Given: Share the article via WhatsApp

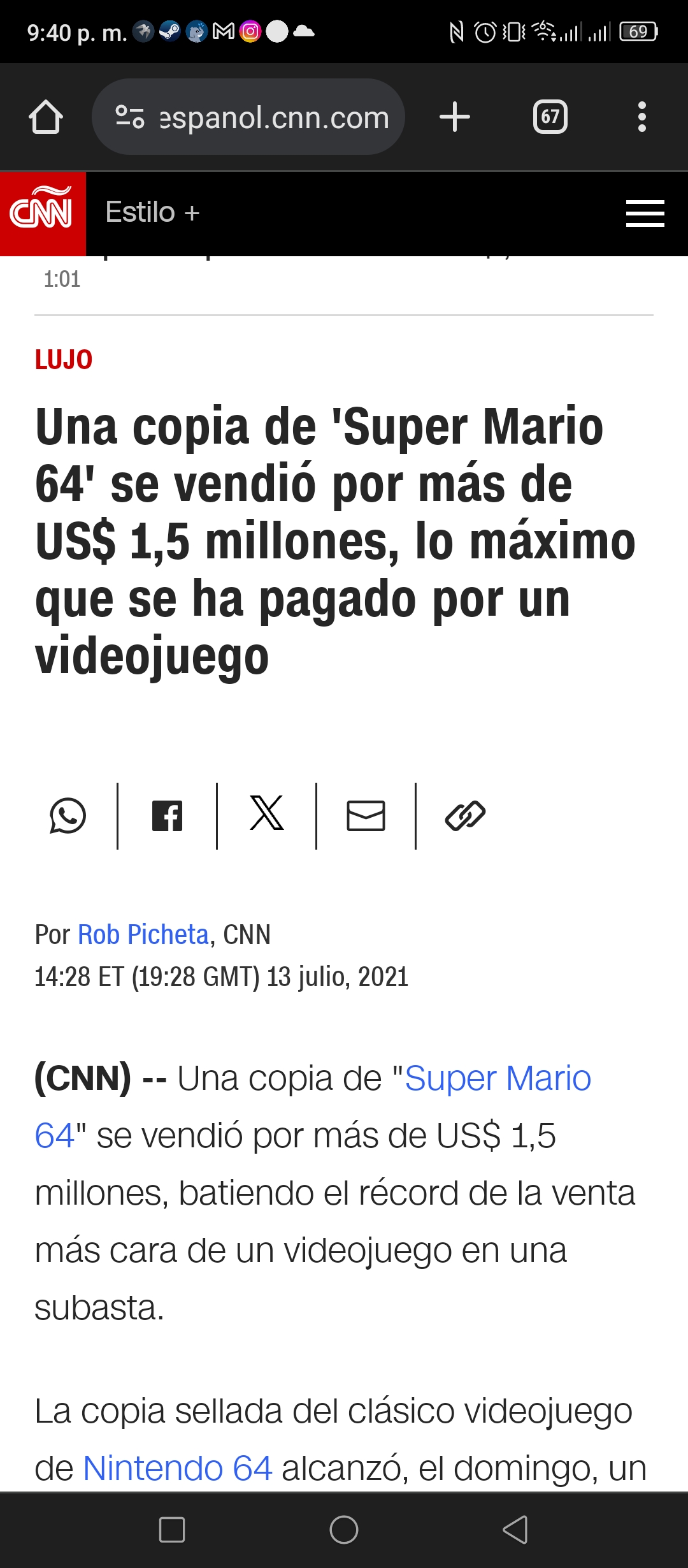Looking at the screenshot, I should tap(68, 816).
